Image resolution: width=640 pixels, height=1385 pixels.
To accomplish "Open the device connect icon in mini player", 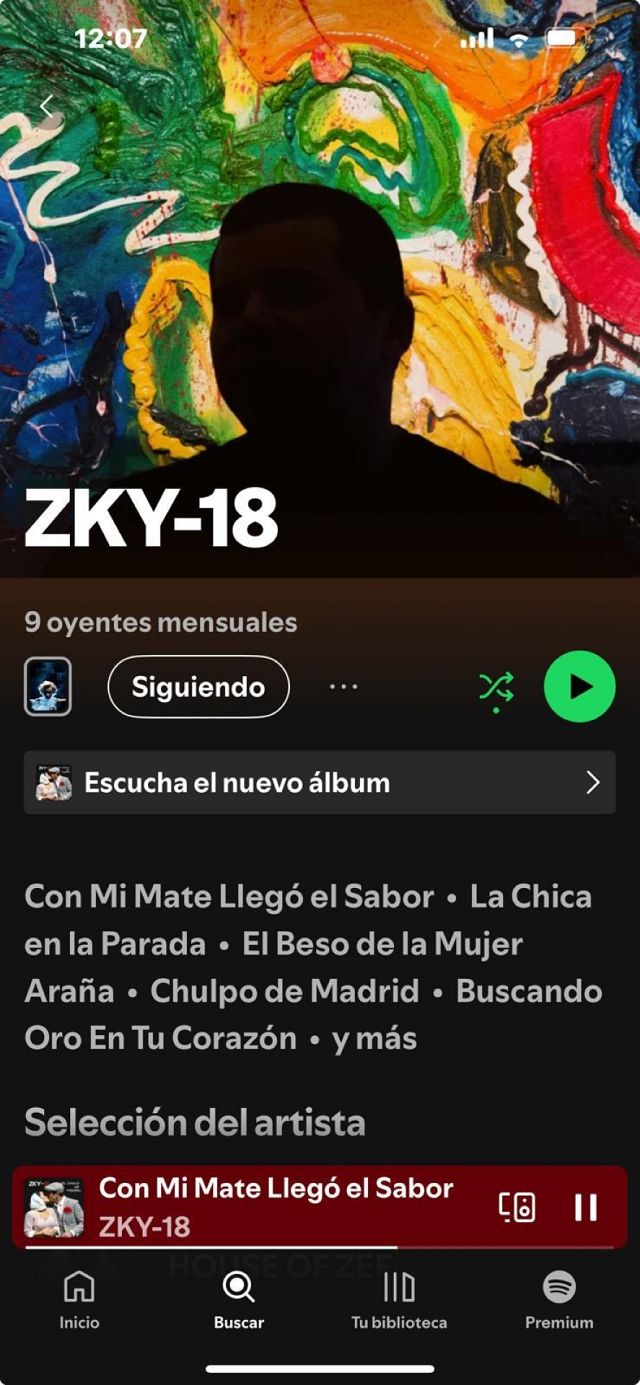I will point(517,1207).
